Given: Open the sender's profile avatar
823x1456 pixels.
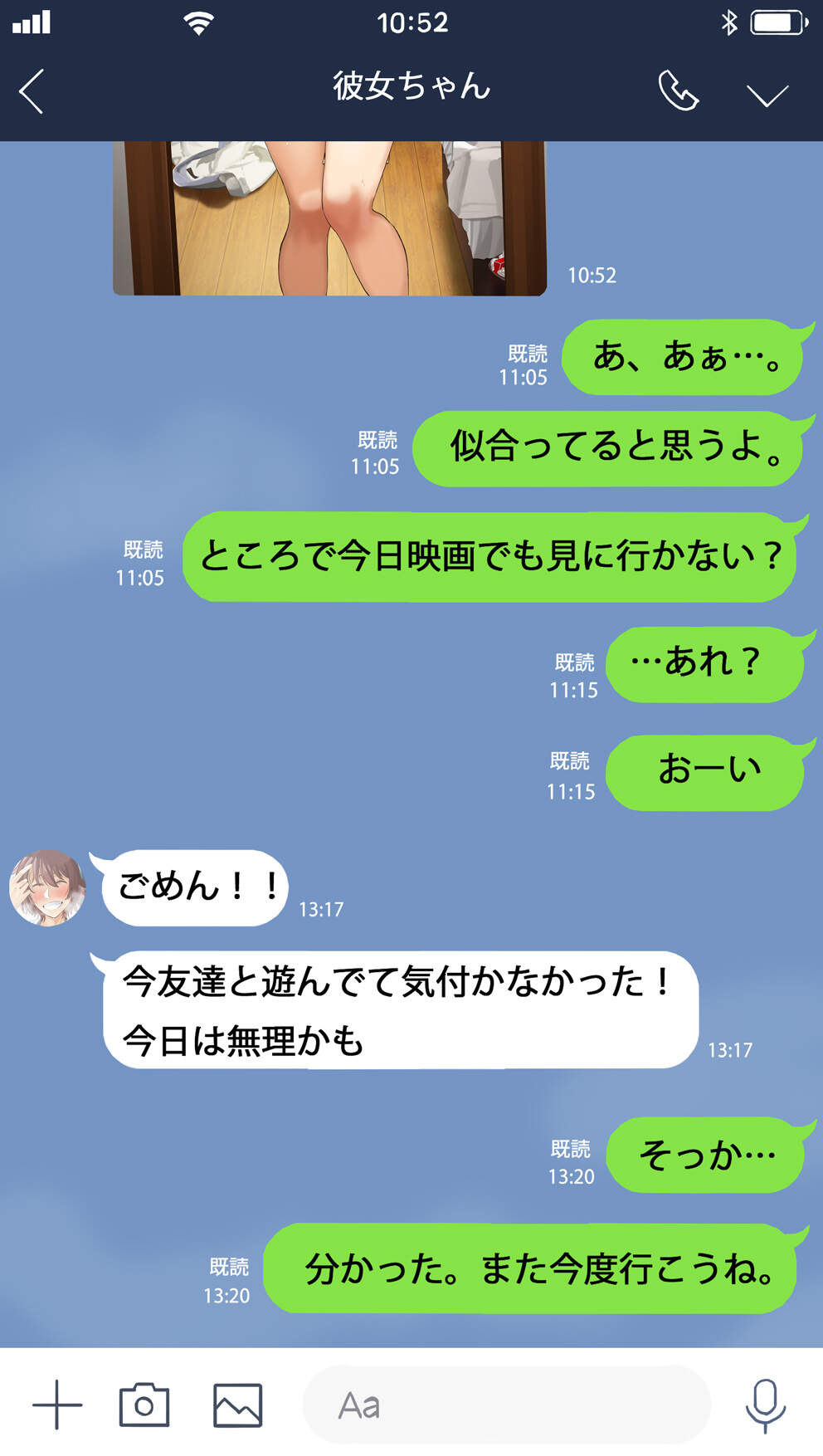Looking at the screenshot, I should pos(47,887).
